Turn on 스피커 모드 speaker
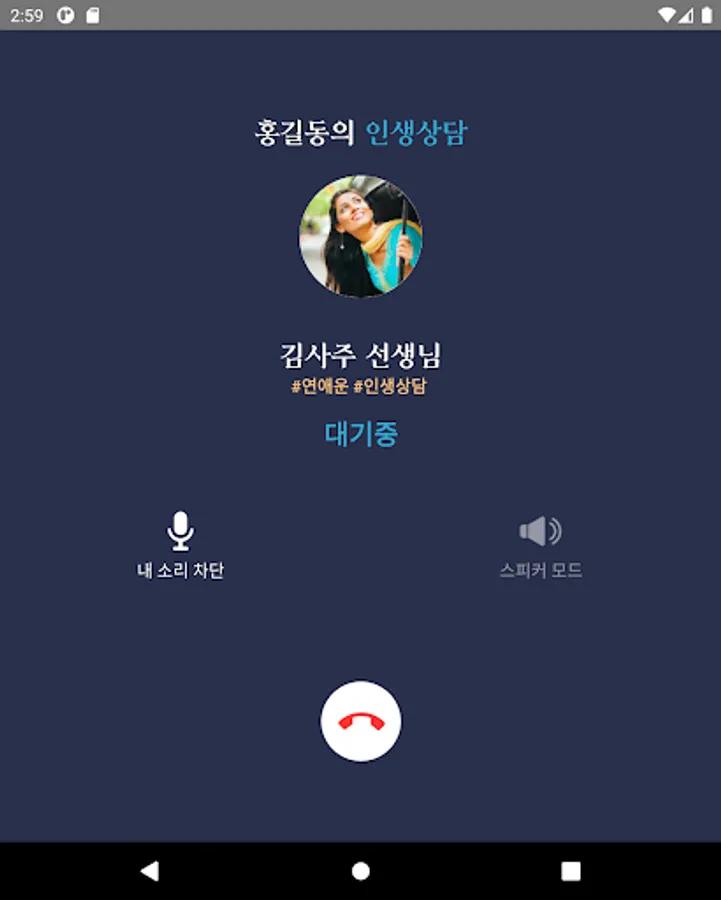The width and height of the screenshot is (721, 900). 540,543
